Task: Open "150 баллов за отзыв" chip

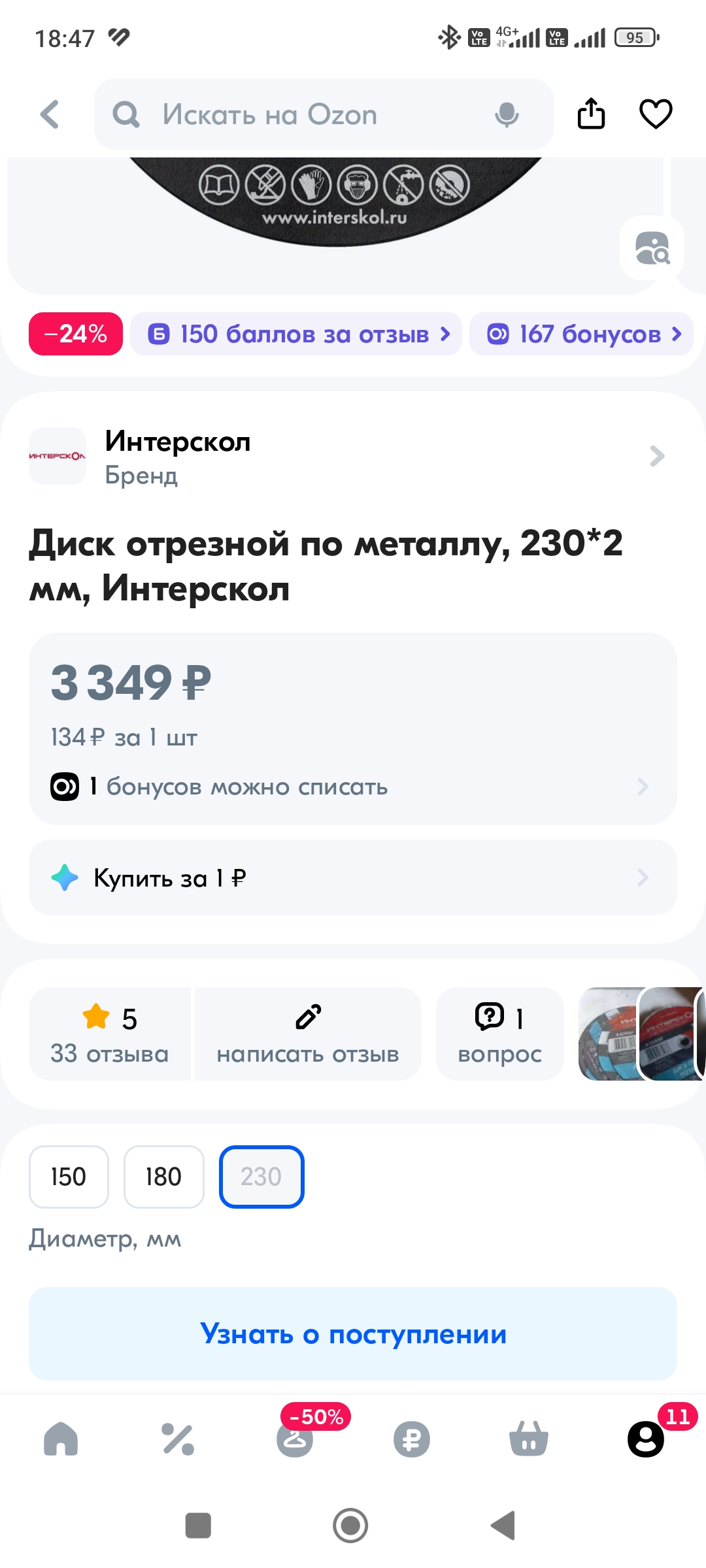Action: coord(296,334)
